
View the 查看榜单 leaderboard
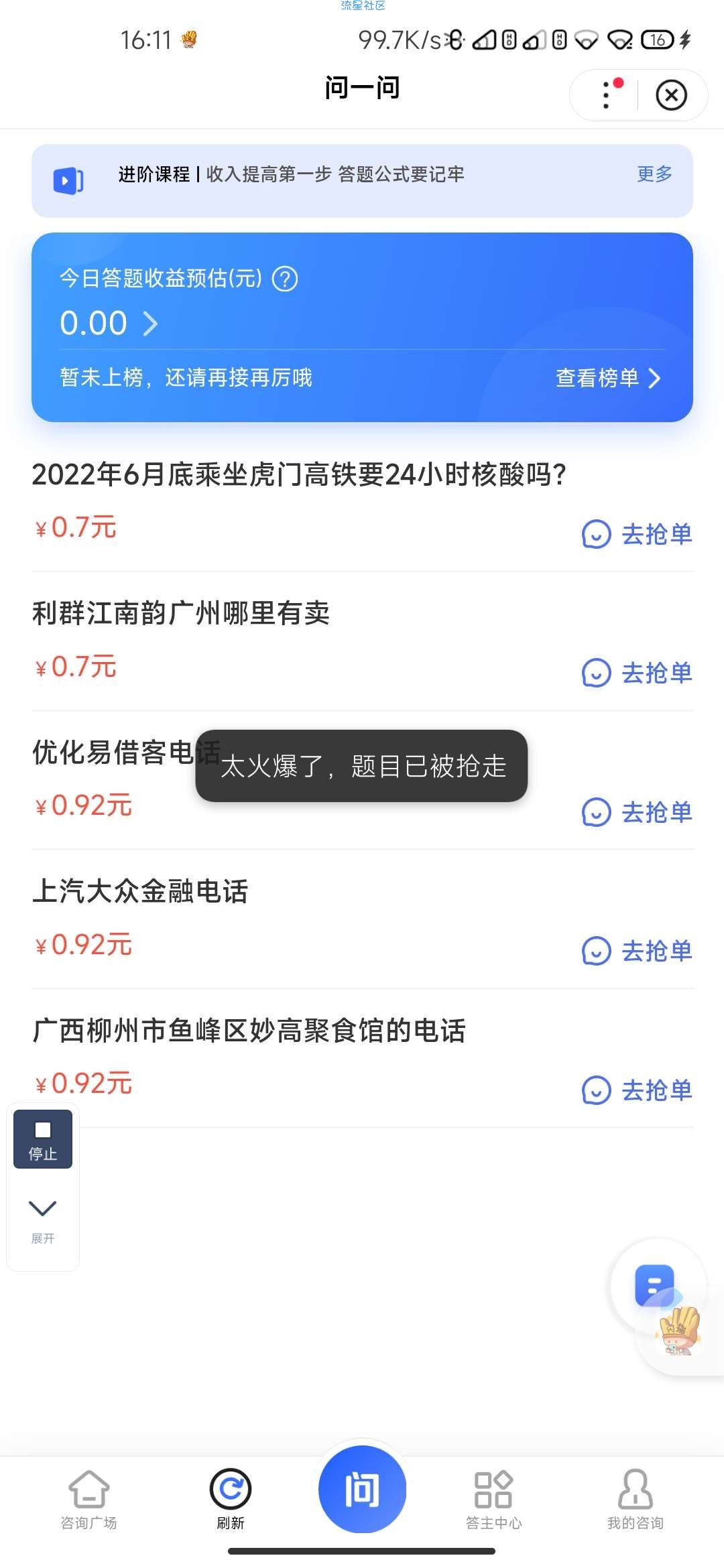[x=608, y=378]
